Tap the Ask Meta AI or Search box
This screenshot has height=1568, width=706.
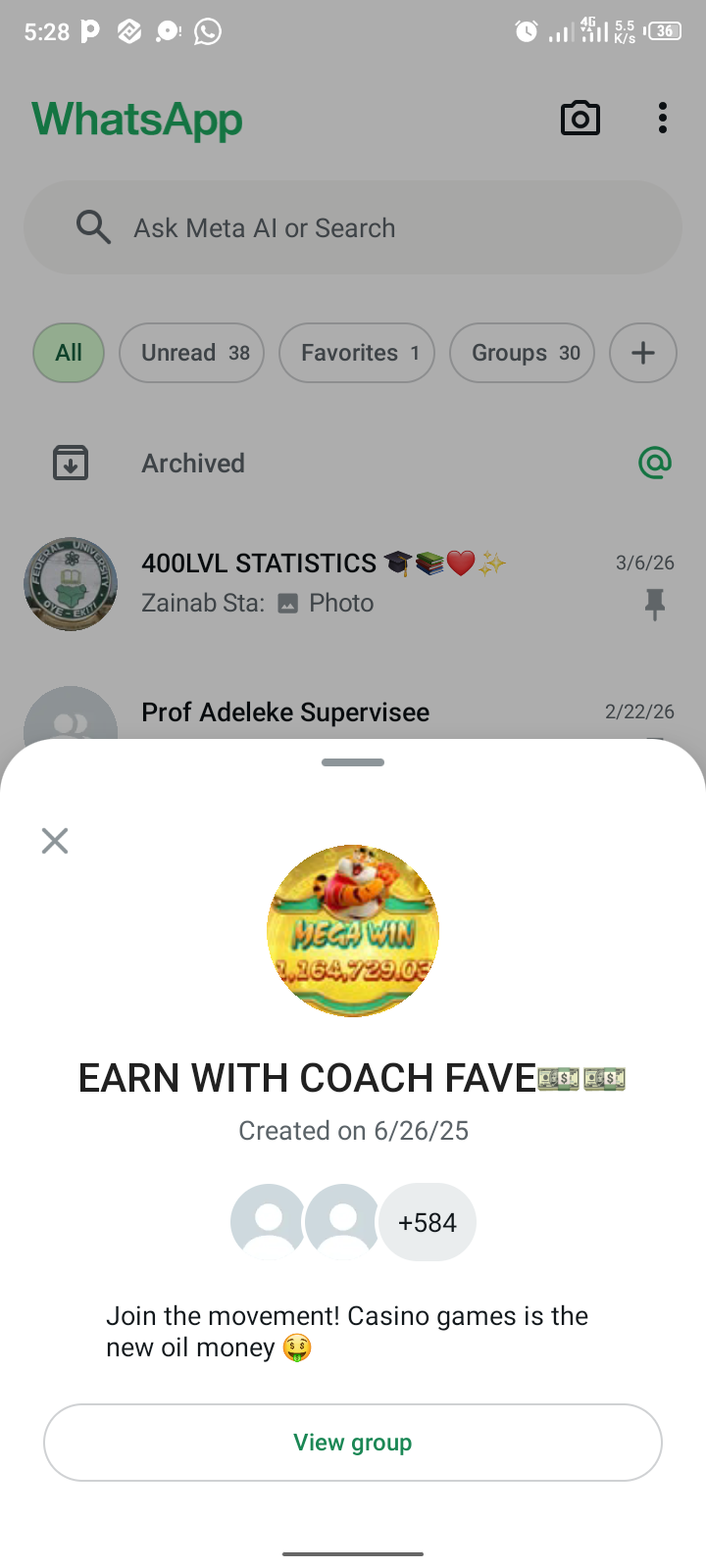click(x=353, y=227)
